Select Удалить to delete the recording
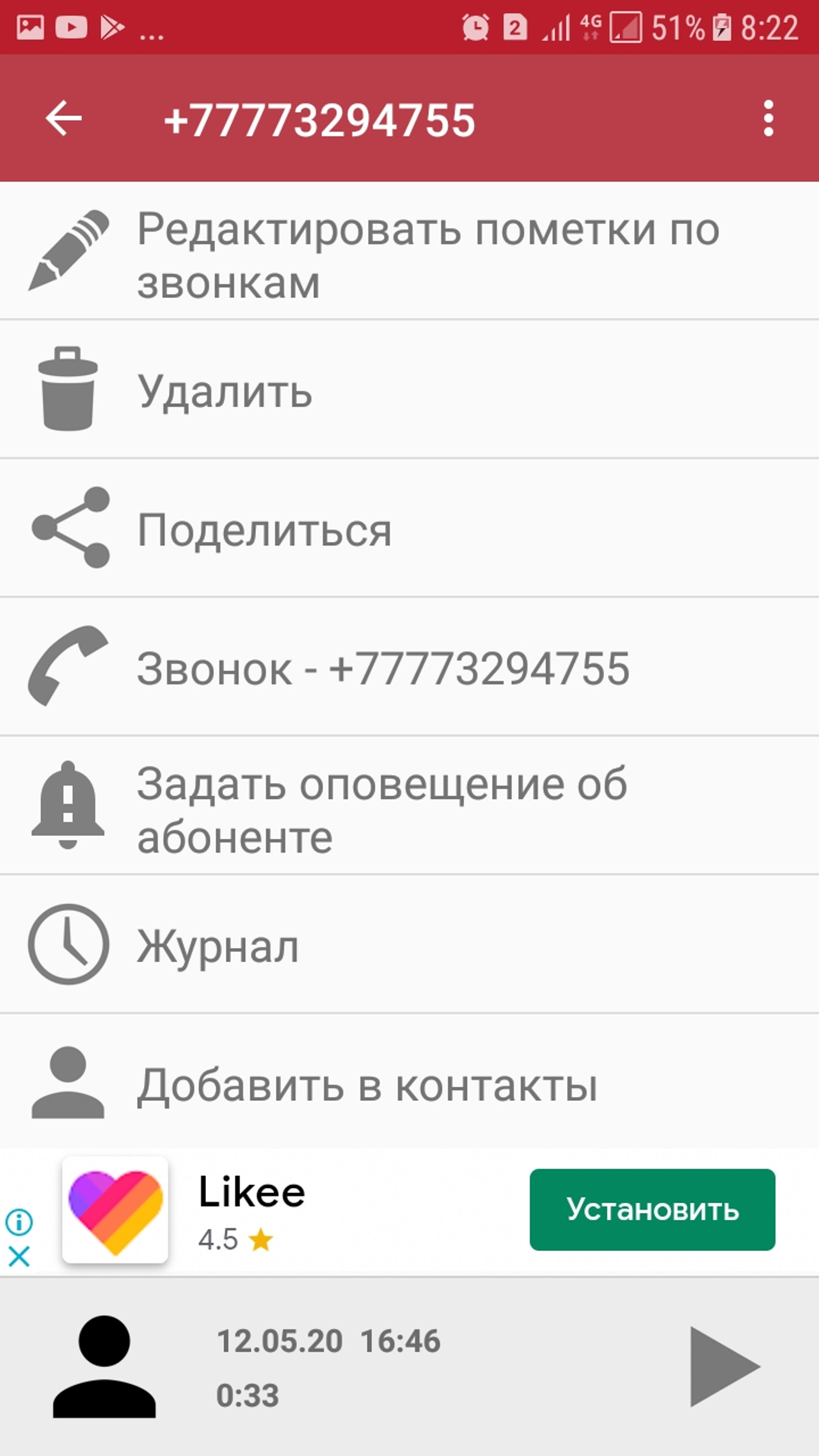This screenshot has width=819, height=1456. click(409, 389)
